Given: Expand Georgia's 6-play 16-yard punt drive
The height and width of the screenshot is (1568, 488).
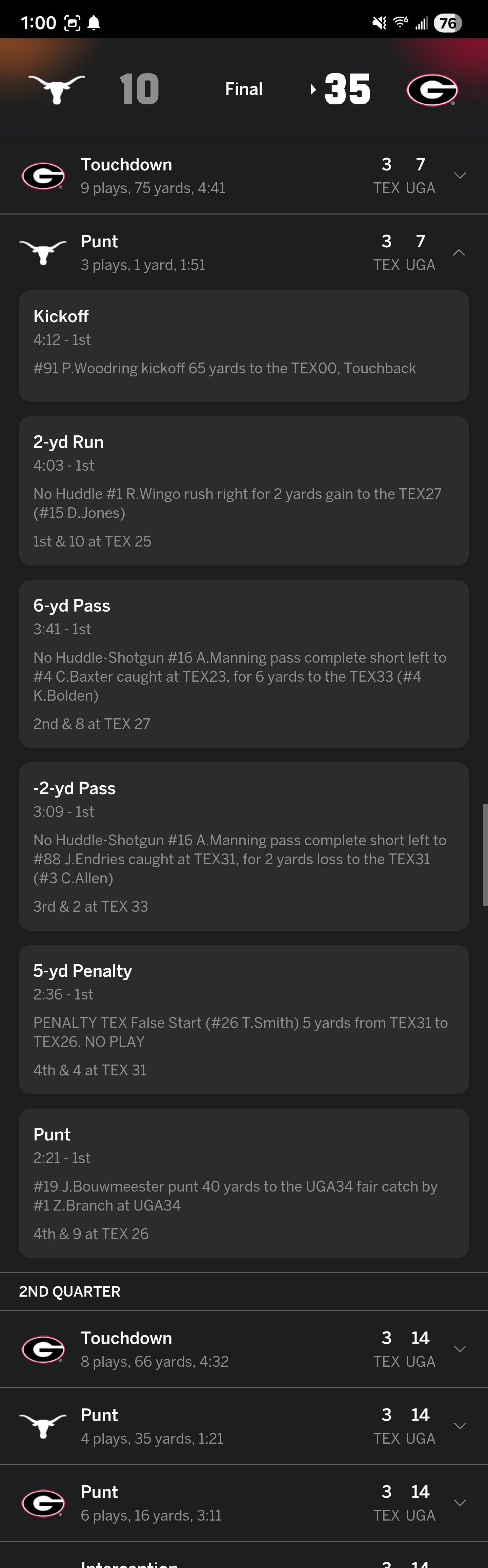Looking at the screenshot, I should coord(460,1503).
